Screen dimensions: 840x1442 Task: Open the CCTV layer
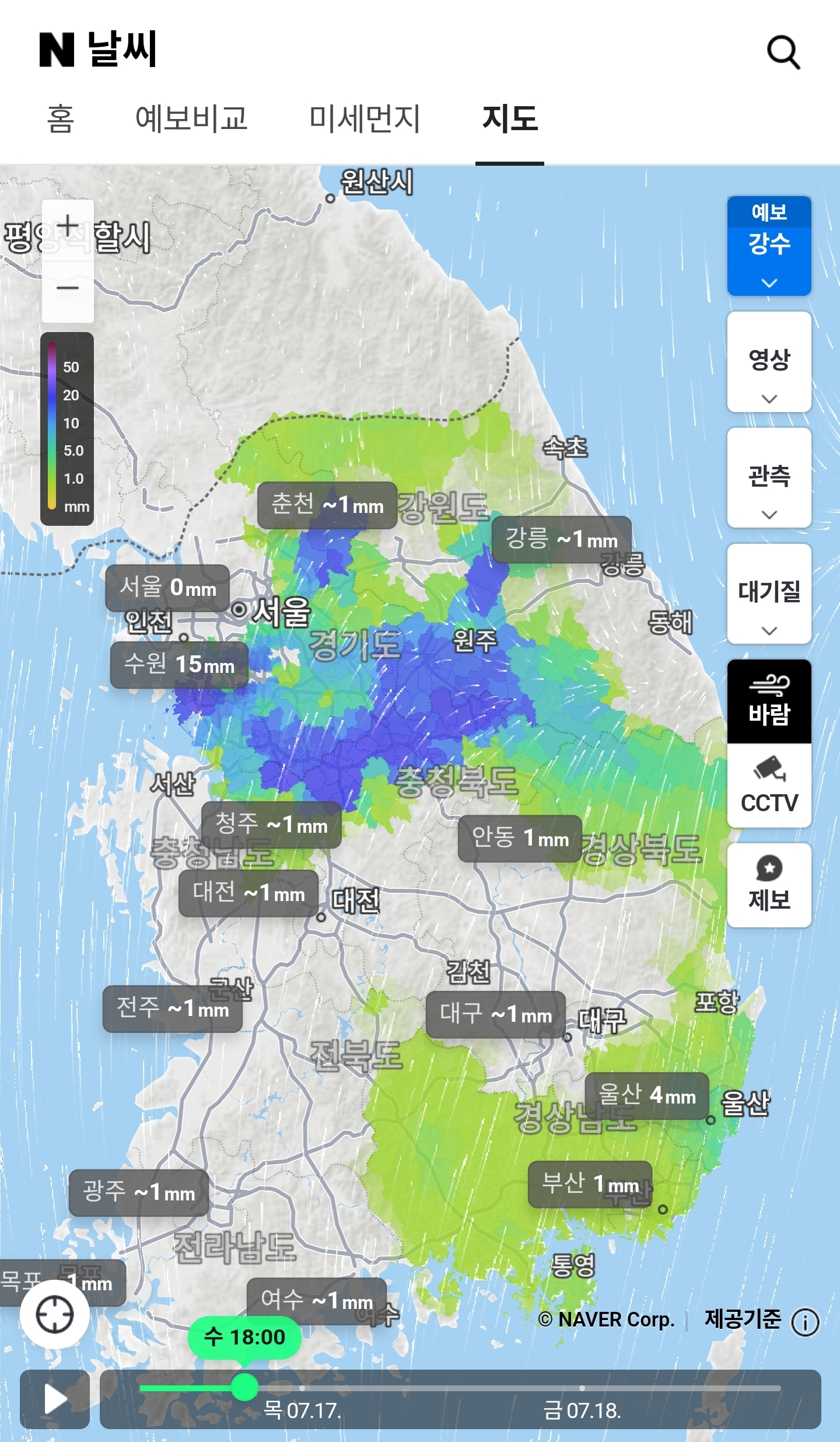pyautogui.click(x=769, y=785)
